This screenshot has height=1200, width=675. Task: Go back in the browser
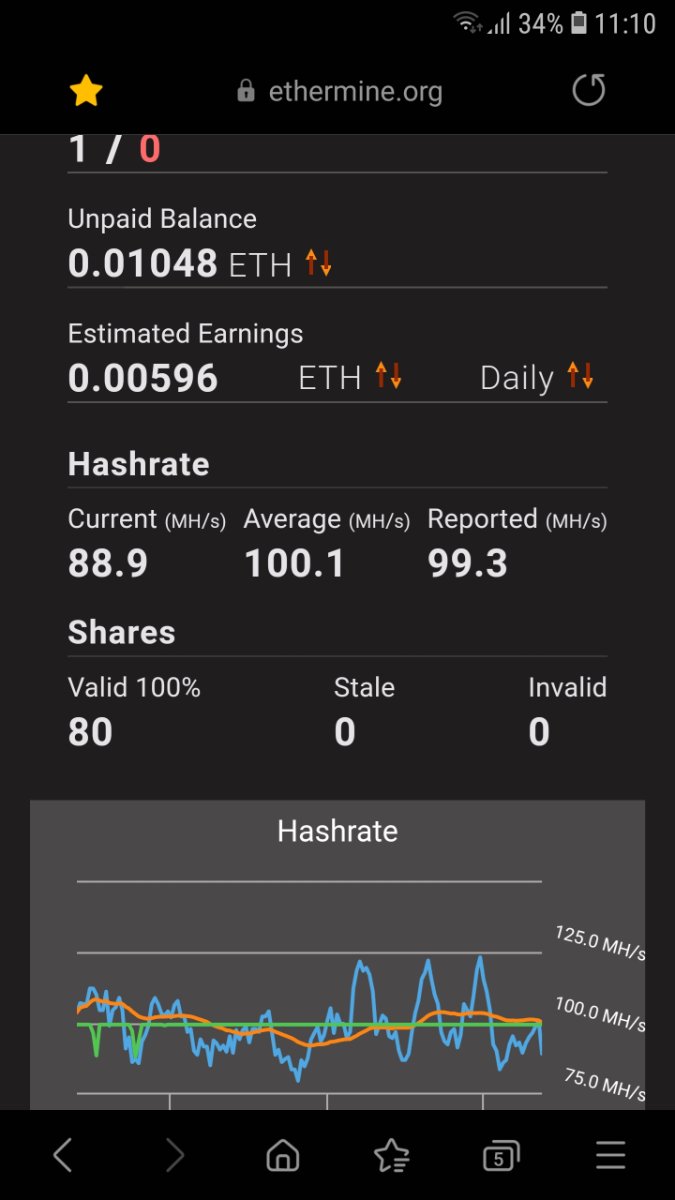click(62, 1155)
